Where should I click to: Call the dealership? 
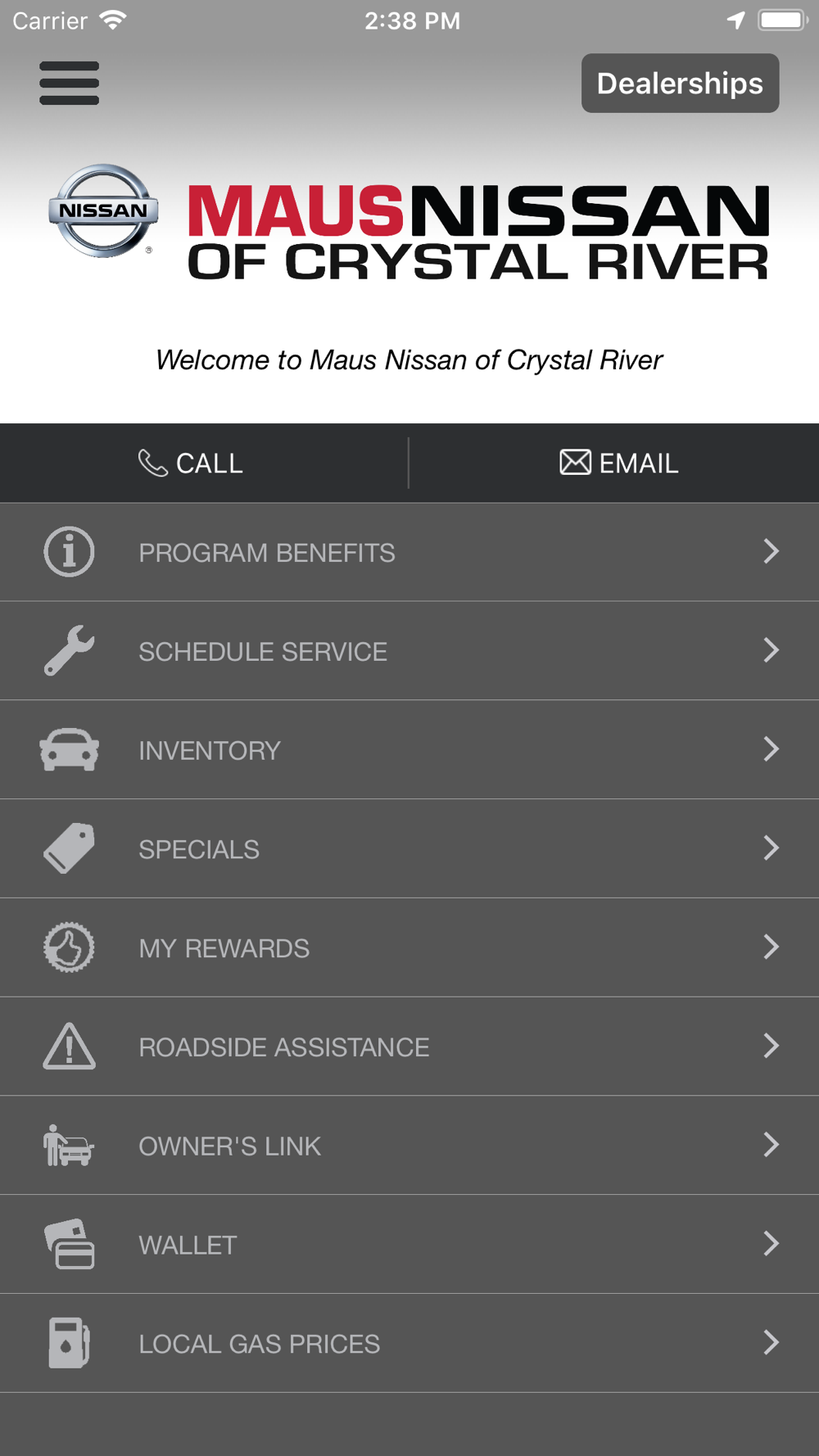(x=204, y=463)
